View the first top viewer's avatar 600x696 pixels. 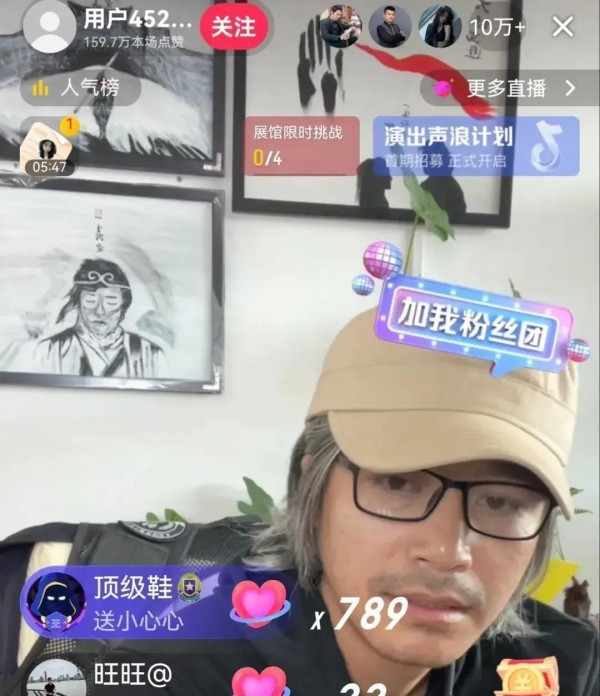tap(341, 27)
